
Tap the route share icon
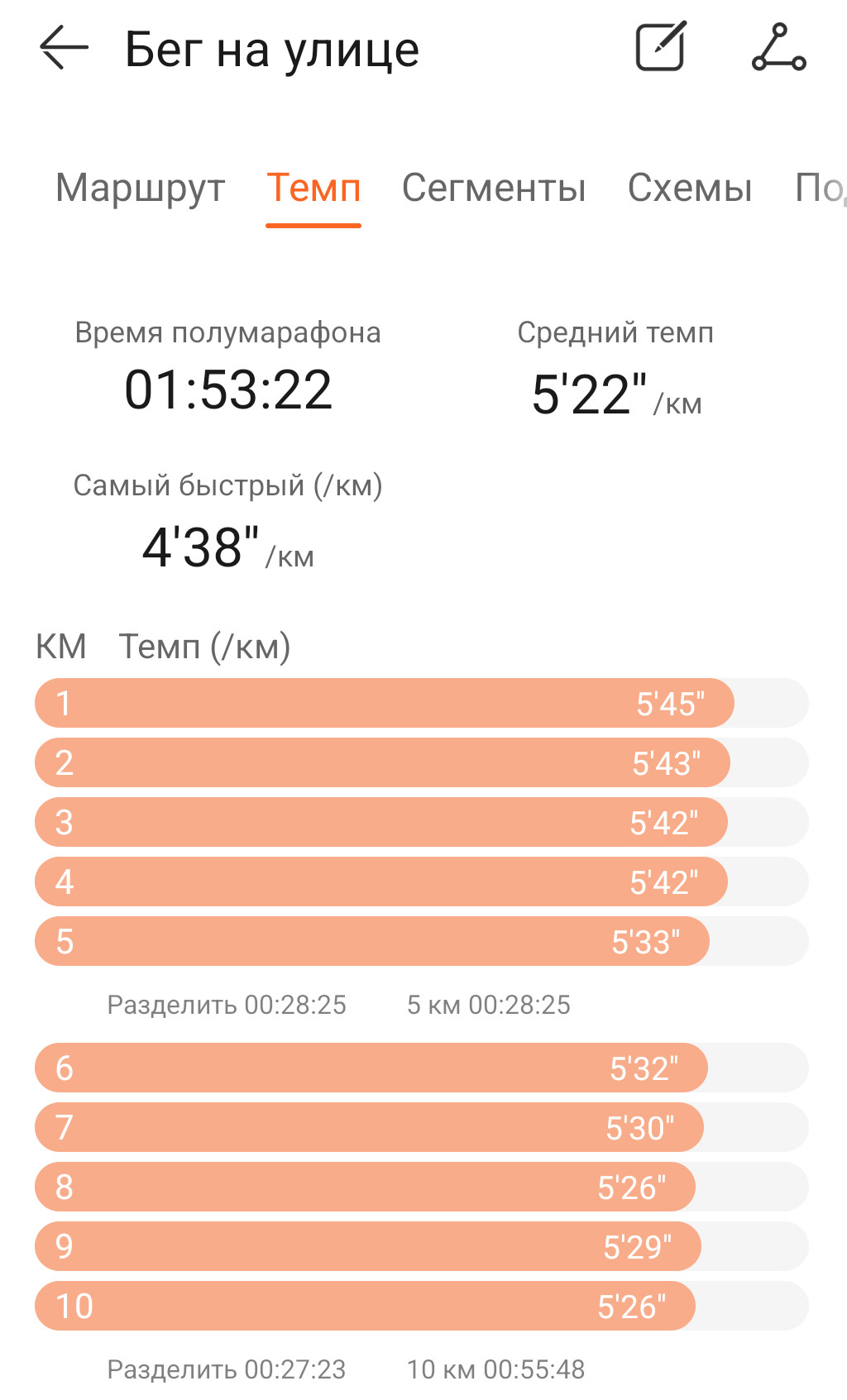[778, 47]
